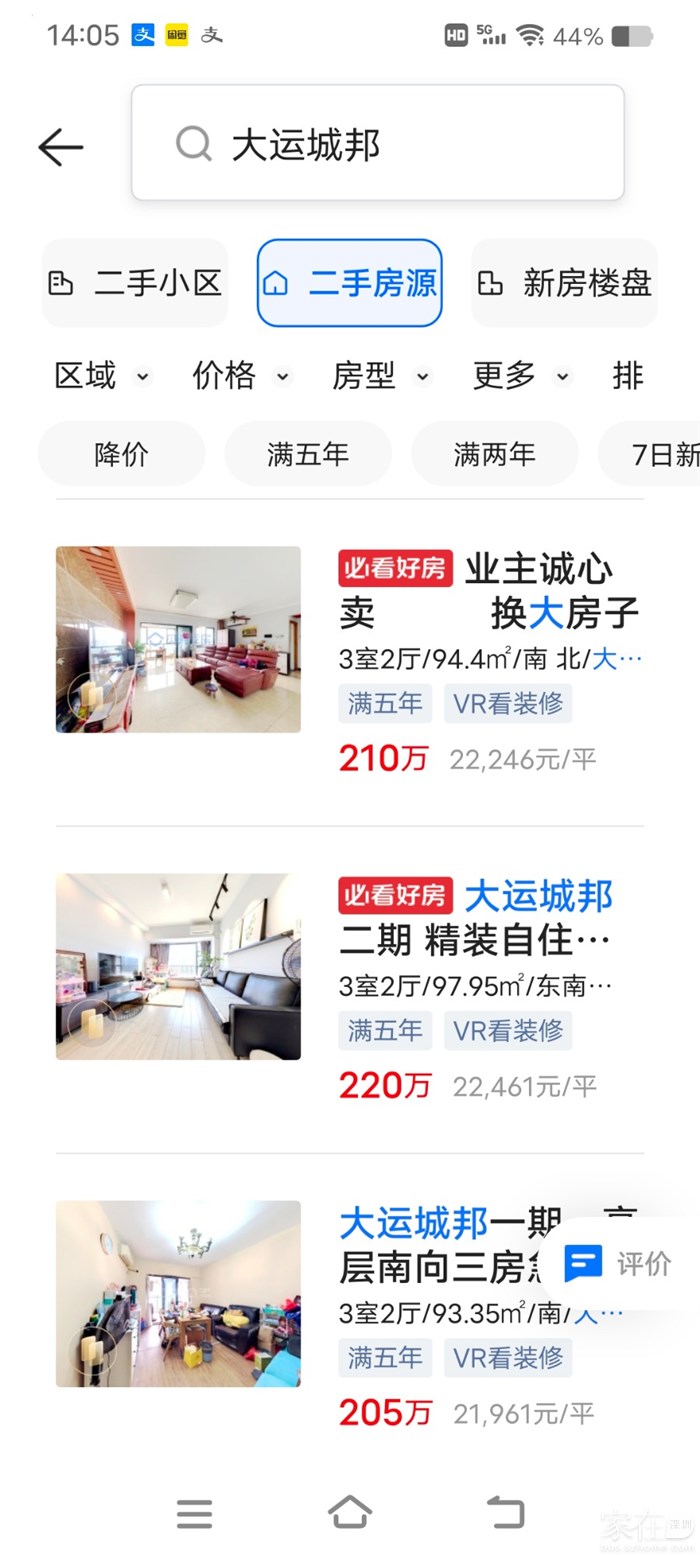
Task: Select the 二手房源 tab
Action: click(x=349, y=283)
